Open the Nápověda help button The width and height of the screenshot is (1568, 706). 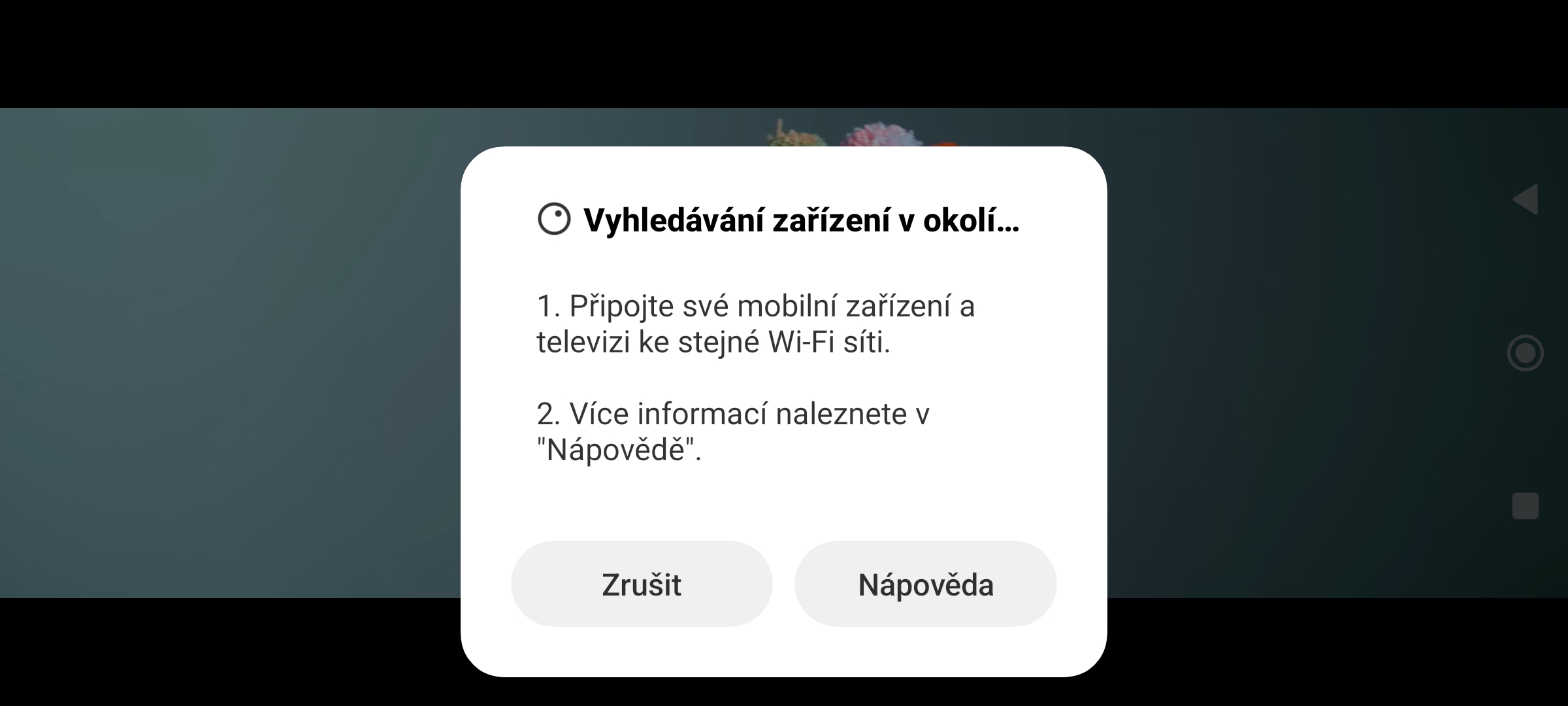tap(925, 584)
